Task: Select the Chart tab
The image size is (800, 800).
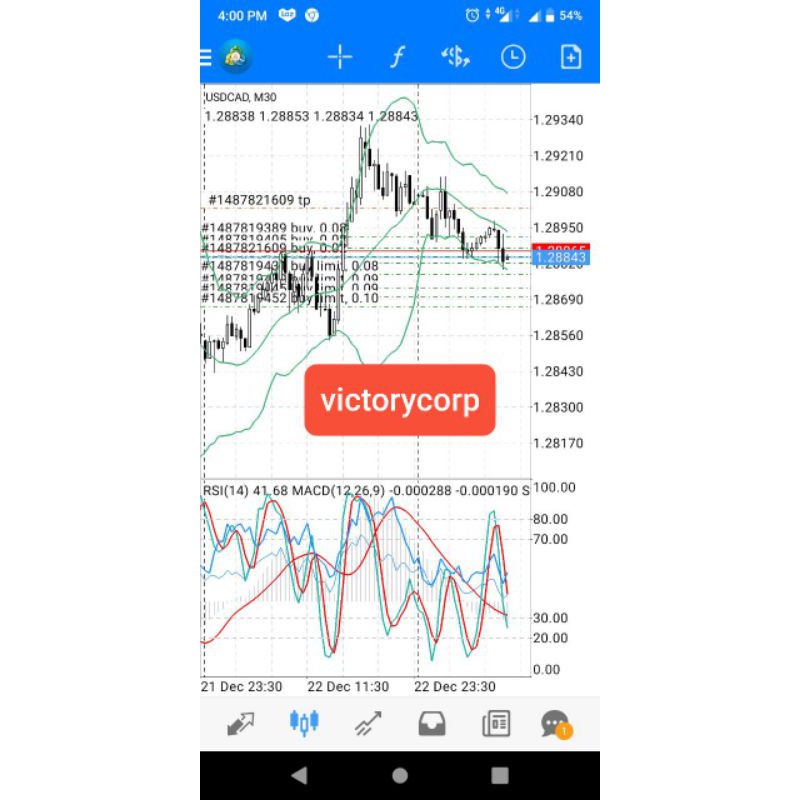Action: (x=303, y=723)
